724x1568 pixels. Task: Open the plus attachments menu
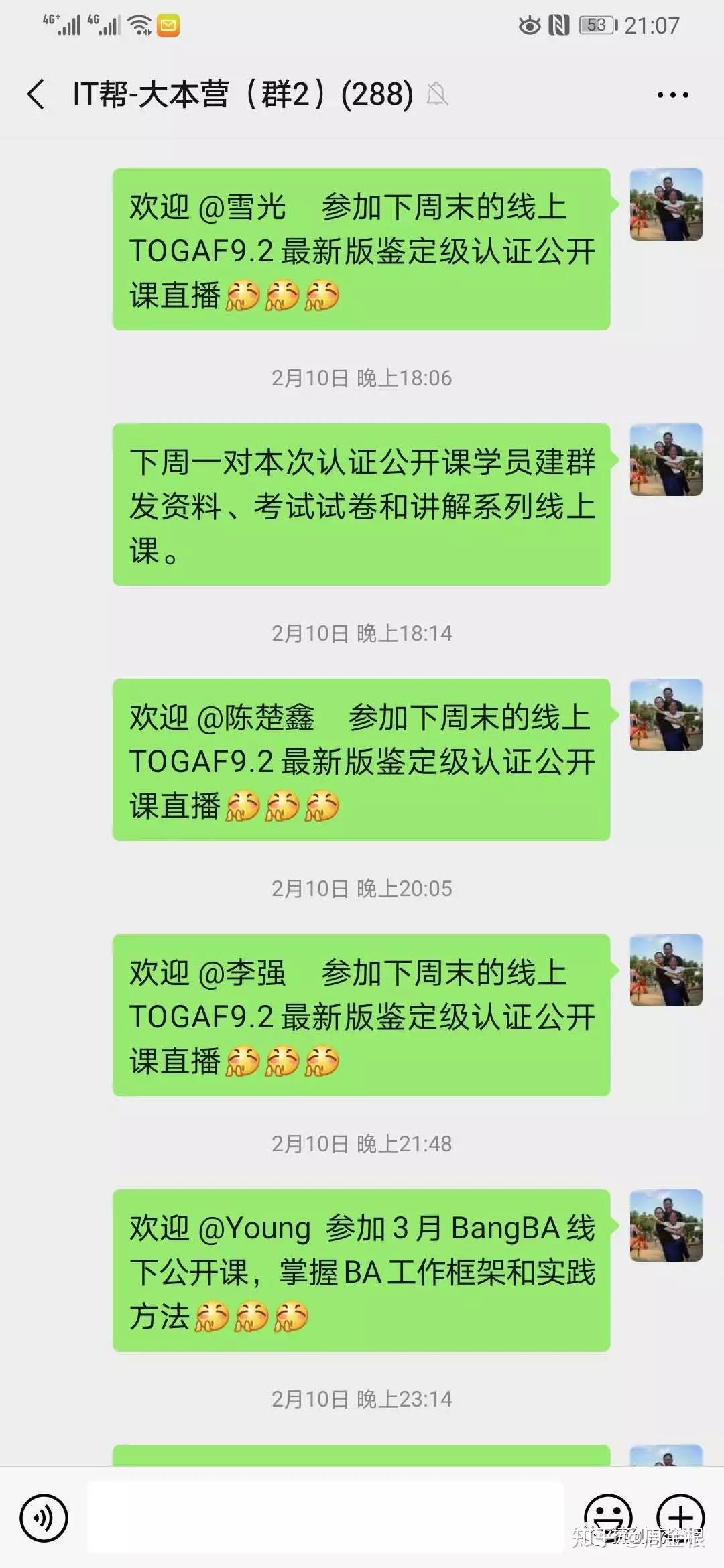[x=680, y=1517]
